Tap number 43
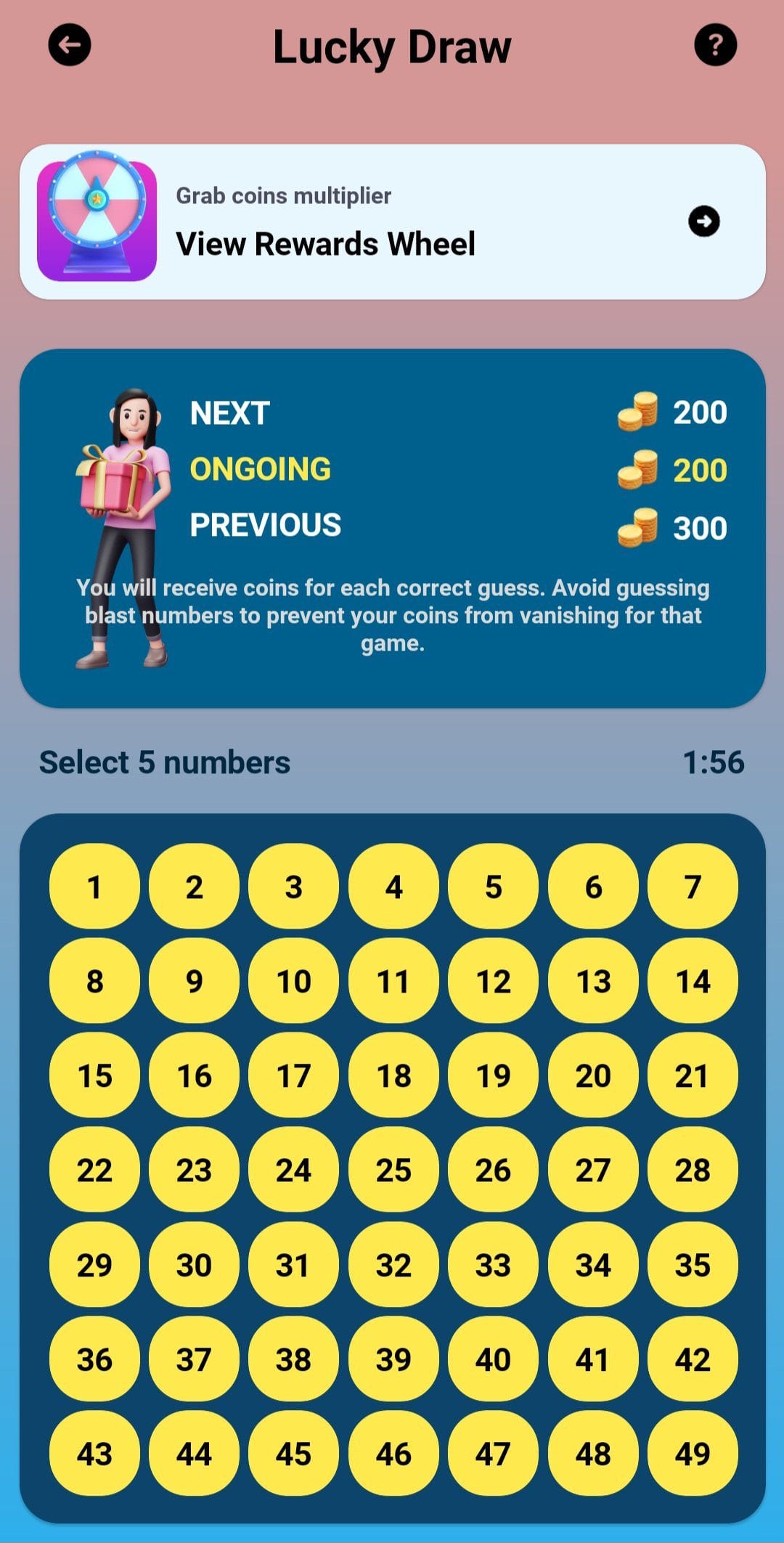Image resolution: width=784 pixels, height=1543 pixels. [94, 1454]
